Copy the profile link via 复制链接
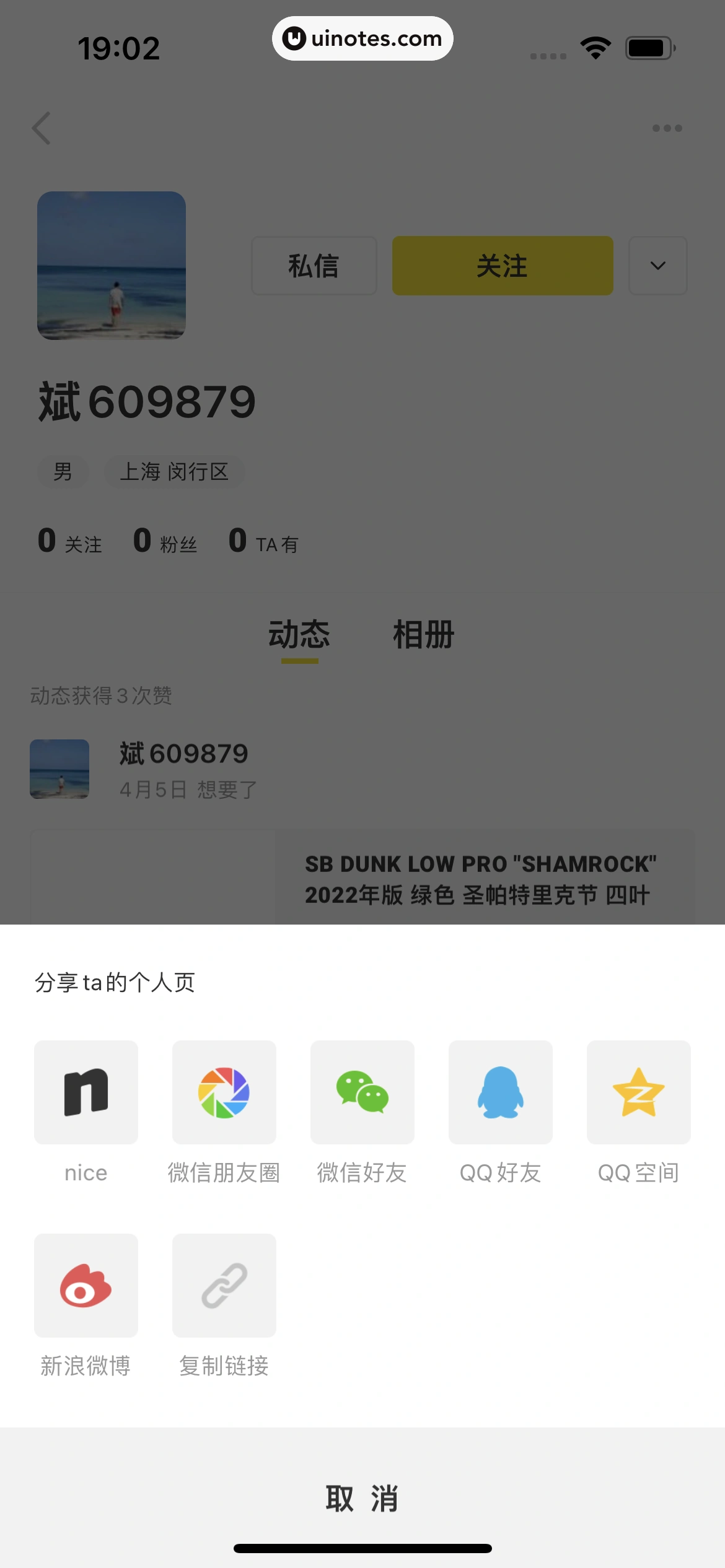 coord(224,1286)
